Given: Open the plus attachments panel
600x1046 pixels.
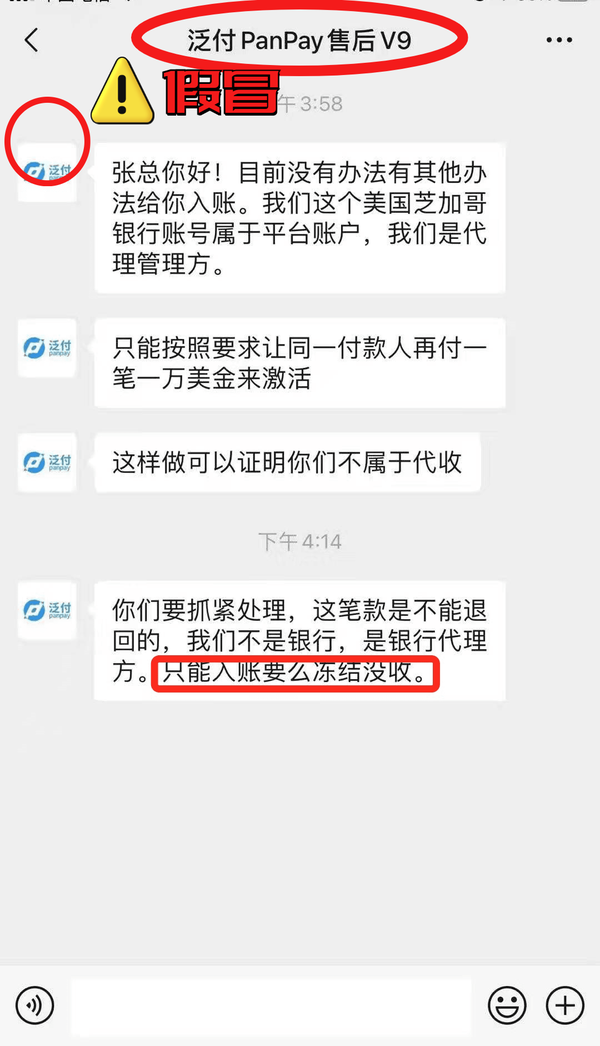Looking at the screenshot, I should [565, 1005].
